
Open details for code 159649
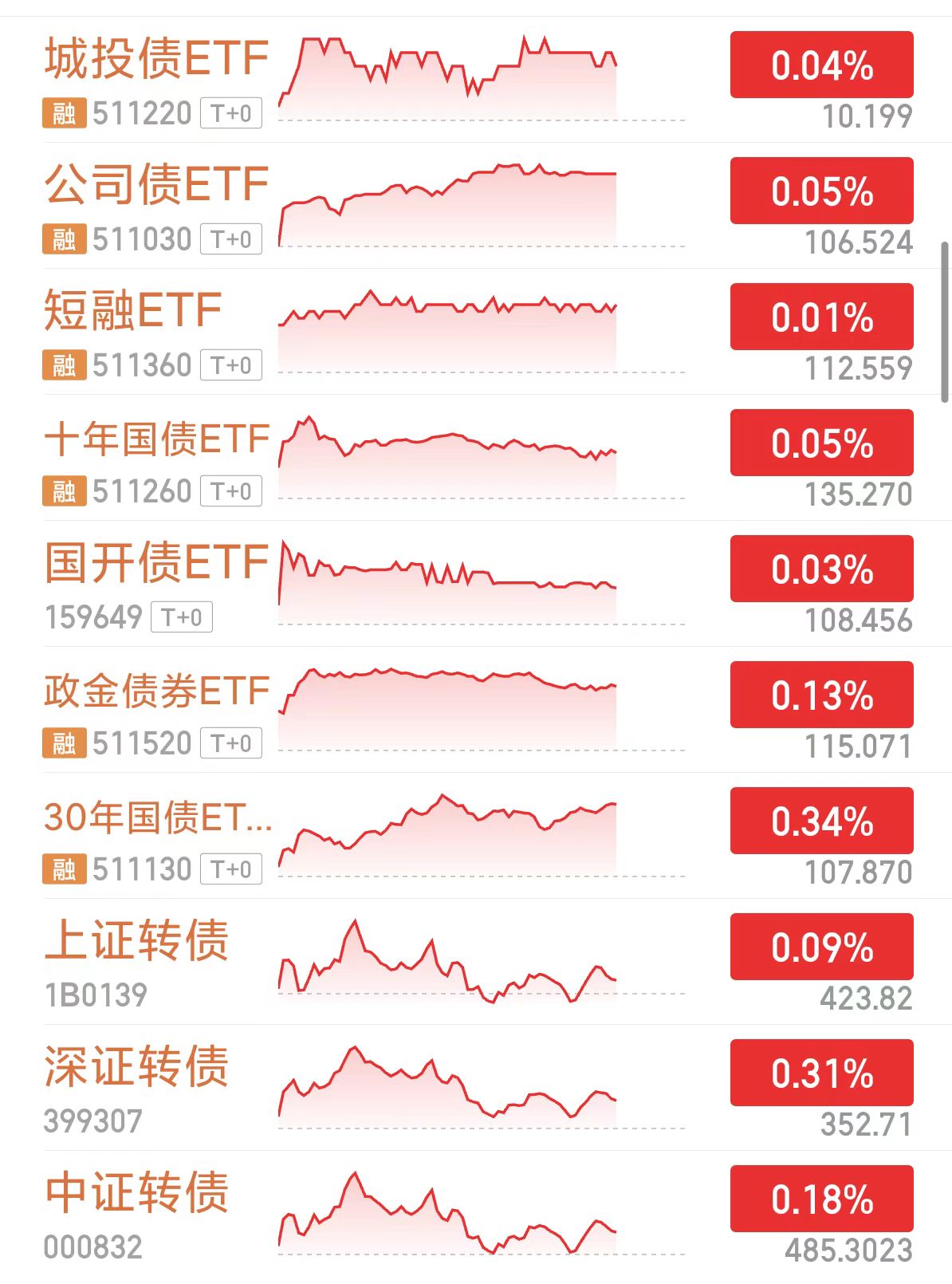(95, 616)
